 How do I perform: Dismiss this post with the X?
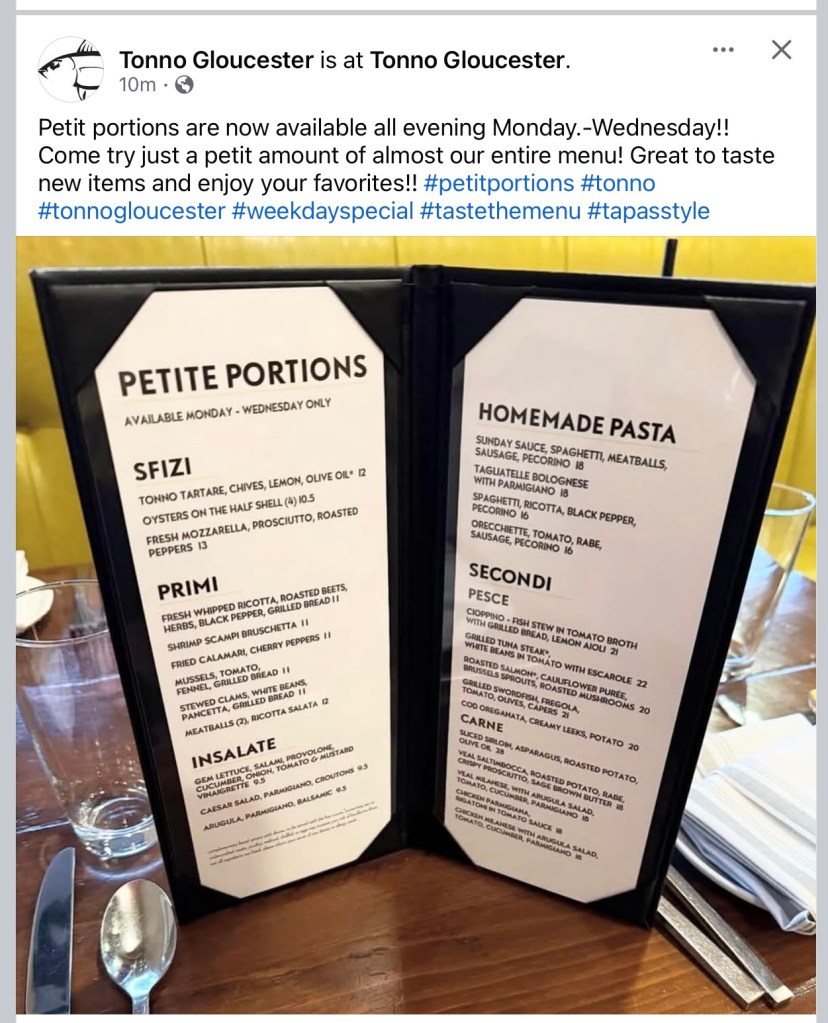(x=782, y=49)
